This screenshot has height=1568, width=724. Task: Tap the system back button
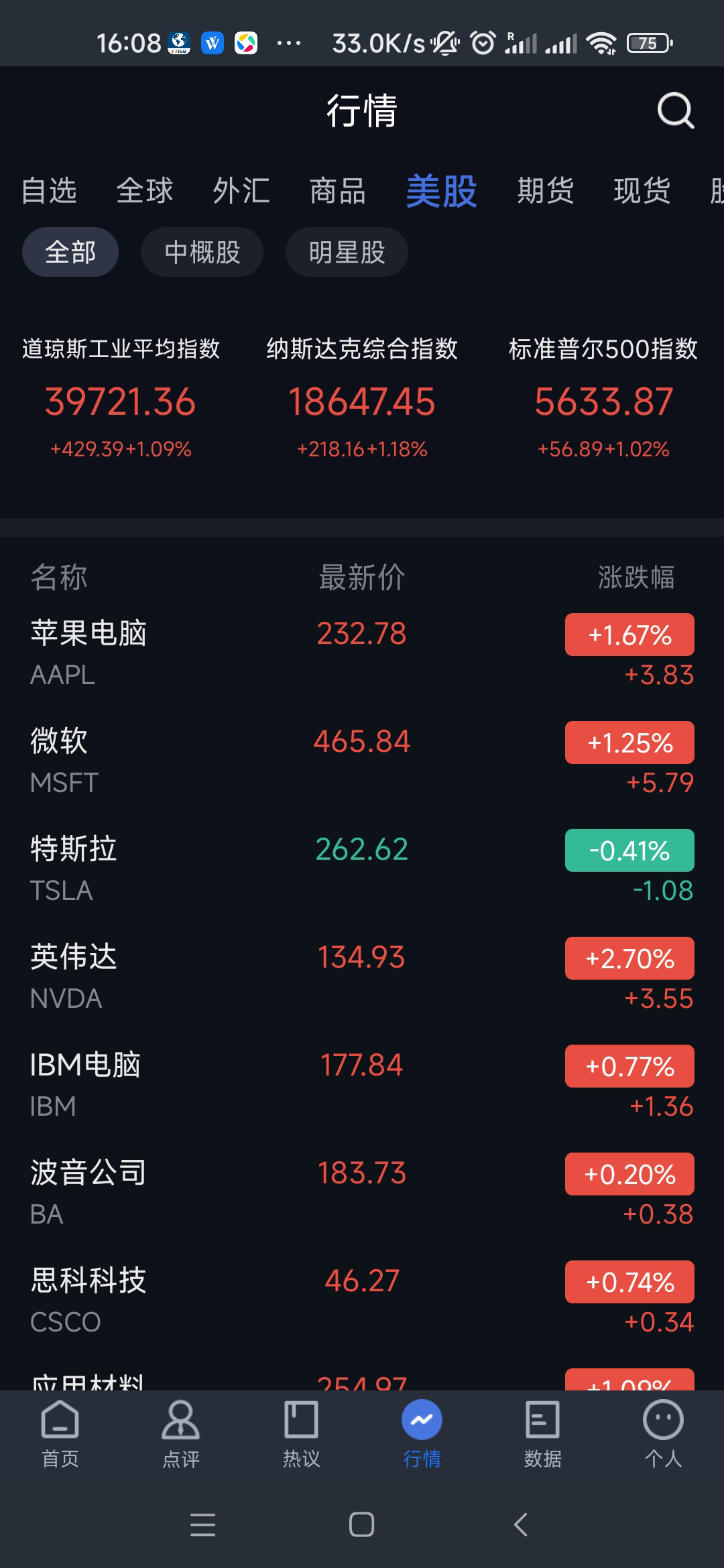(x=521, y=1524)
